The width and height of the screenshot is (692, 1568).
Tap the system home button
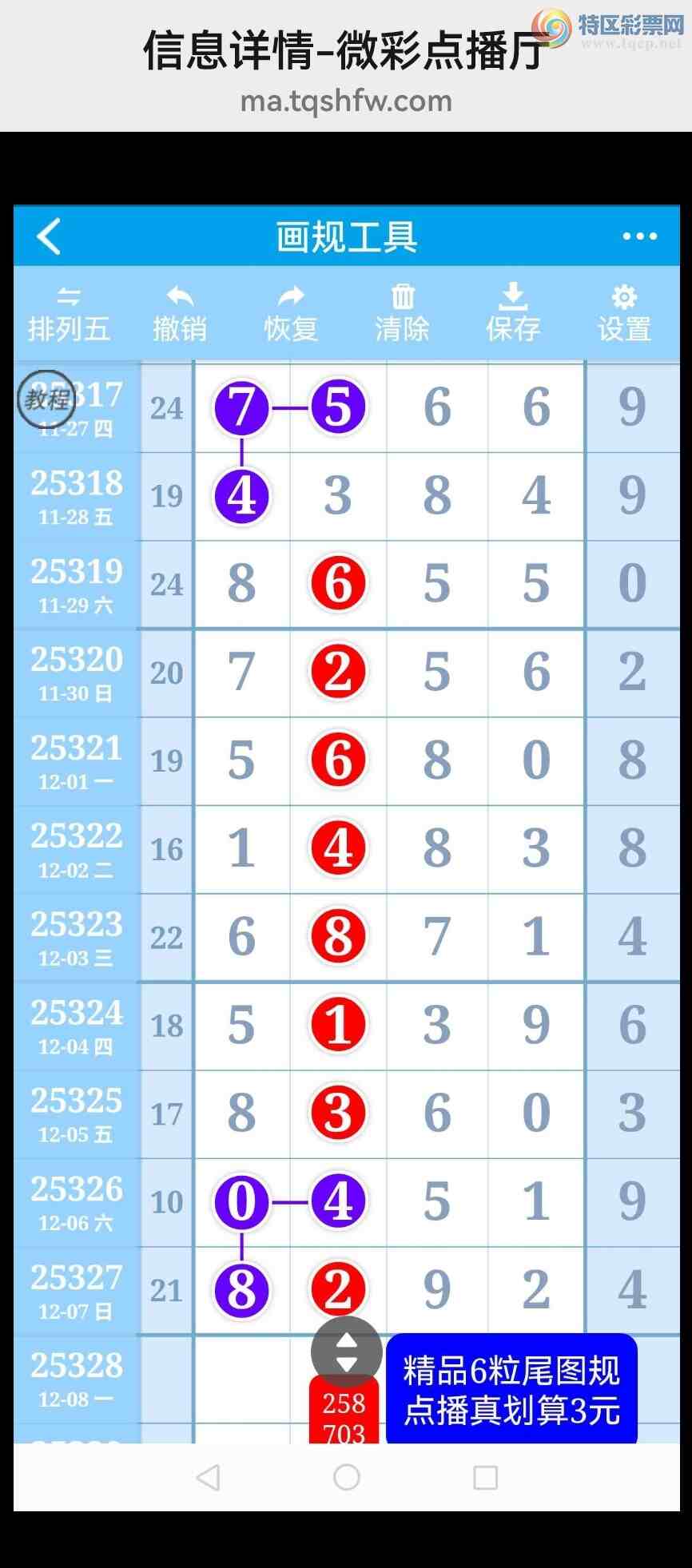pos(346,1477)
